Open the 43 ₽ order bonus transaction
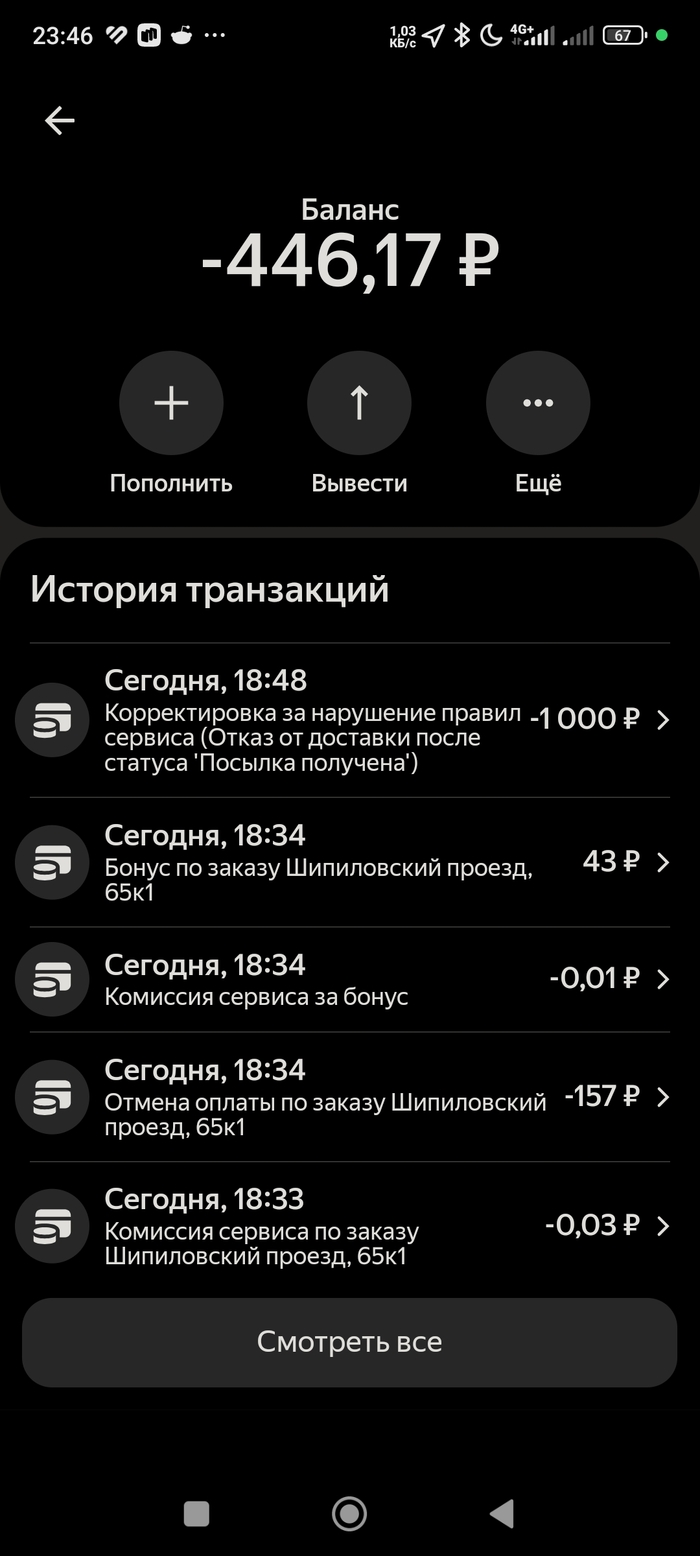The width and height of the screenshot is (700, 1556). click(350, 862)
